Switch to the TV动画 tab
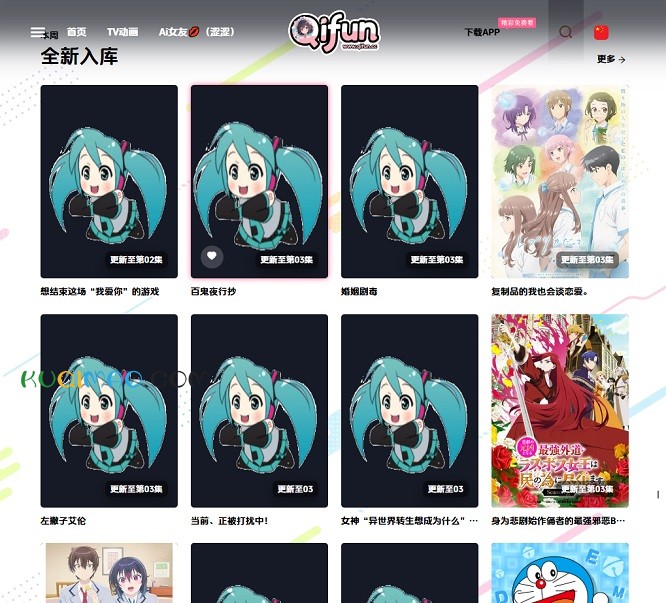The image size is (666, 603). pyautogui.click(x=122, y=32)
